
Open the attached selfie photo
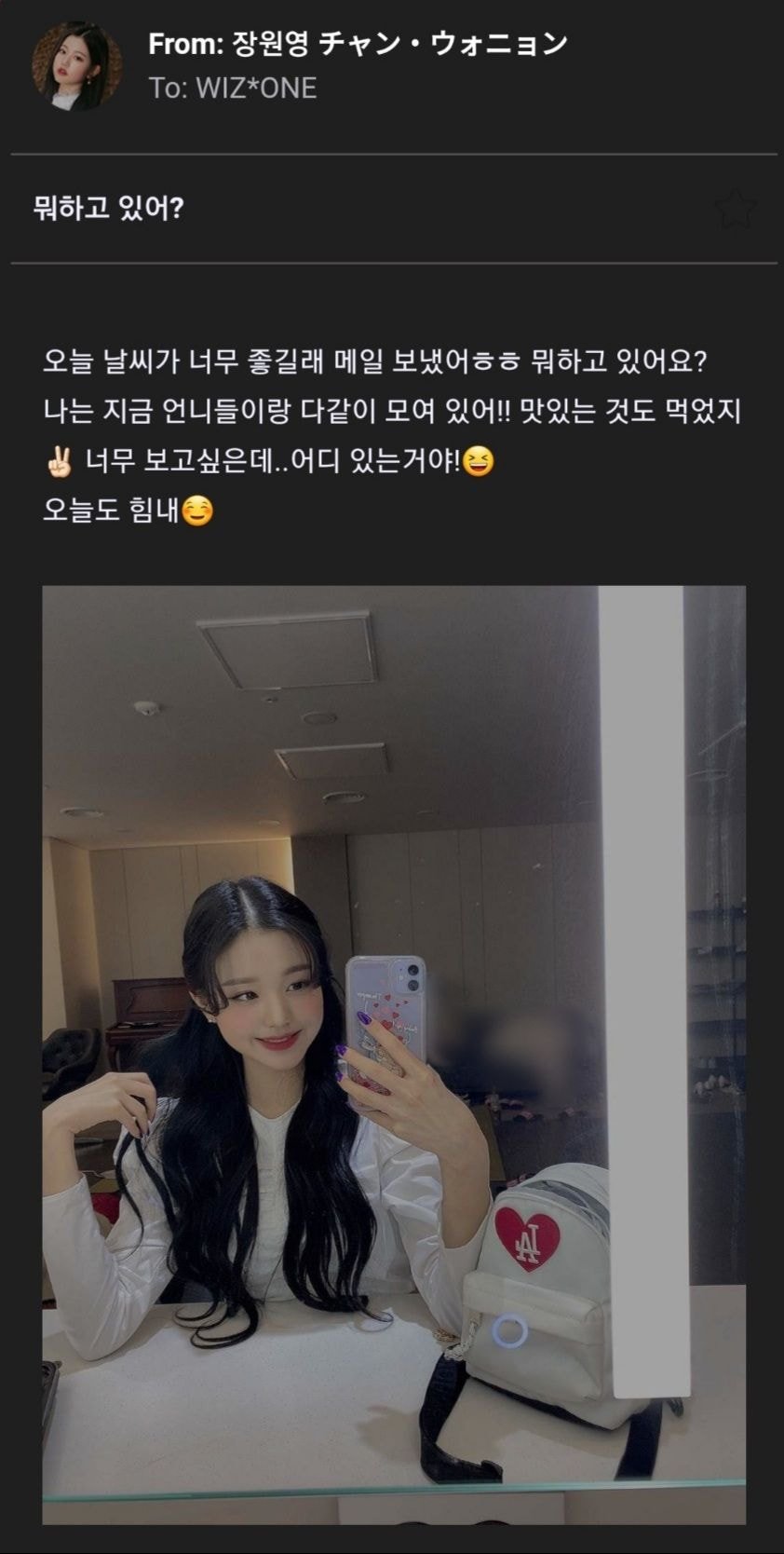pos(393,1053)
